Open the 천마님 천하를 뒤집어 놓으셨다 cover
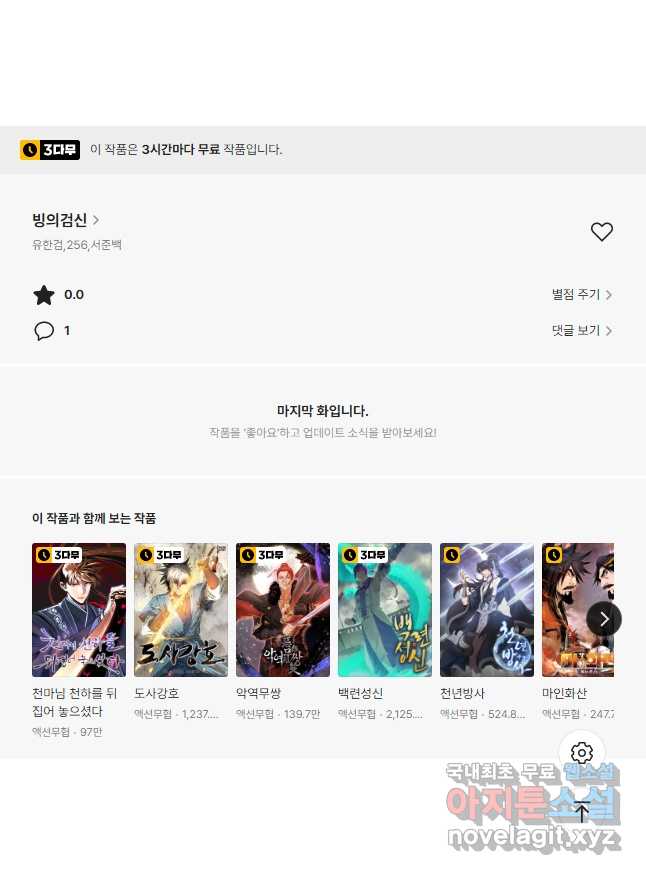The height and width of the screenshot is (875, 646). [79, 610]
